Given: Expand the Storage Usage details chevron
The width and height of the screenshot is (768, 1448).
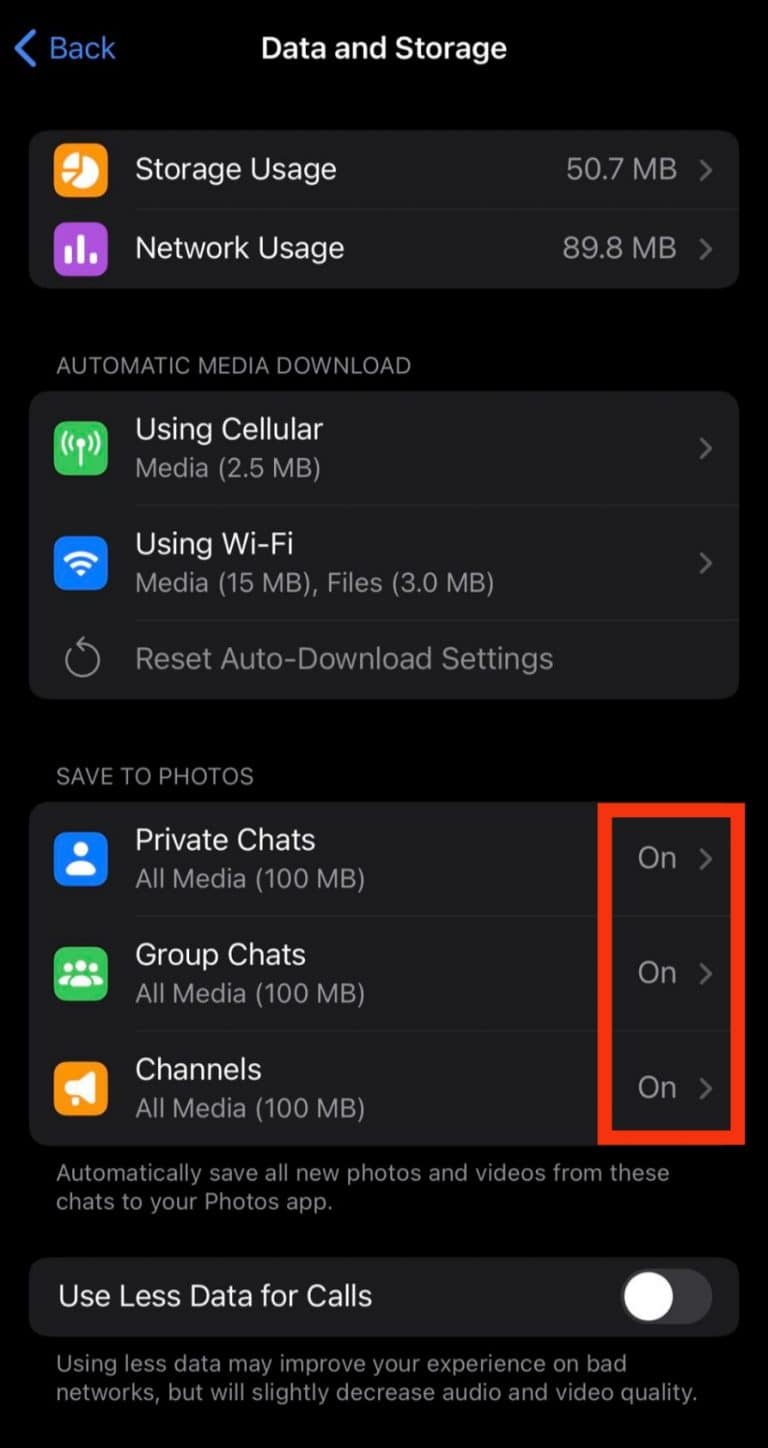Looking at the screenshot, I should point(706,169).
